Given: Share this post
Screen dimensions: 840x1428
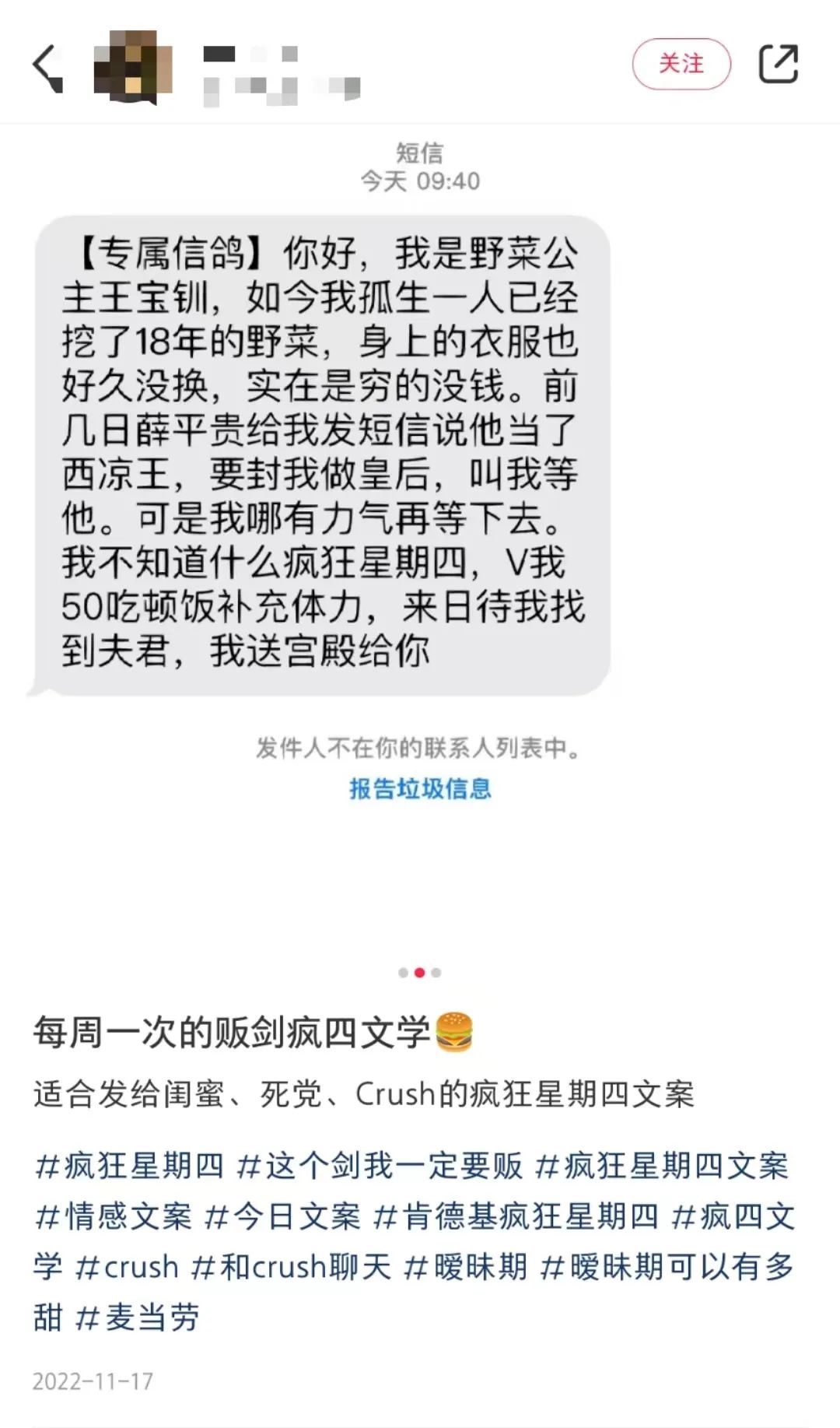Looking at the screenshot, I should [778, 64].
